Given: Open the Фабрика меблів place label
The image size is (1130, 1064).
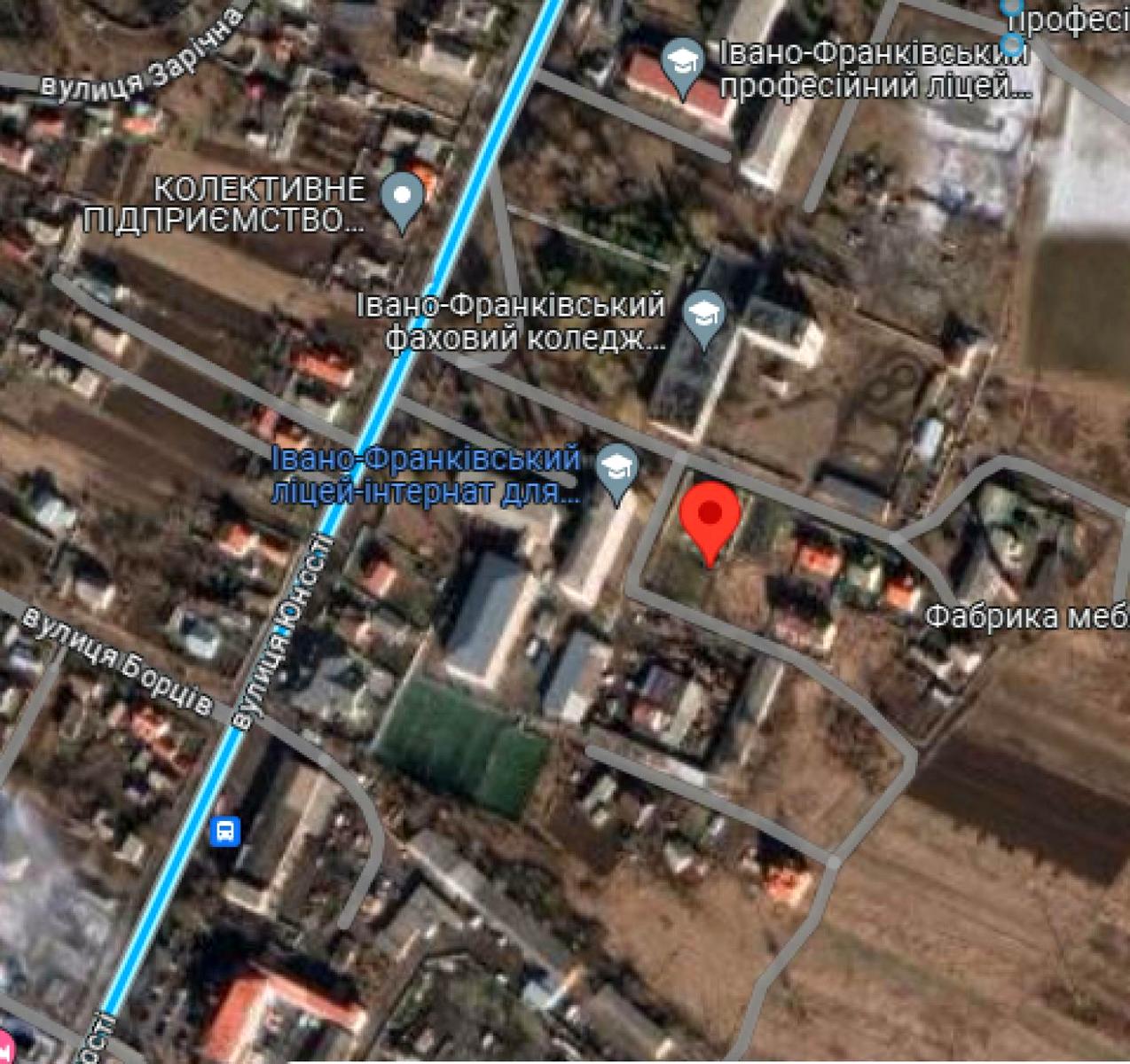Looking at the screenshot, I should [1026, 616].
